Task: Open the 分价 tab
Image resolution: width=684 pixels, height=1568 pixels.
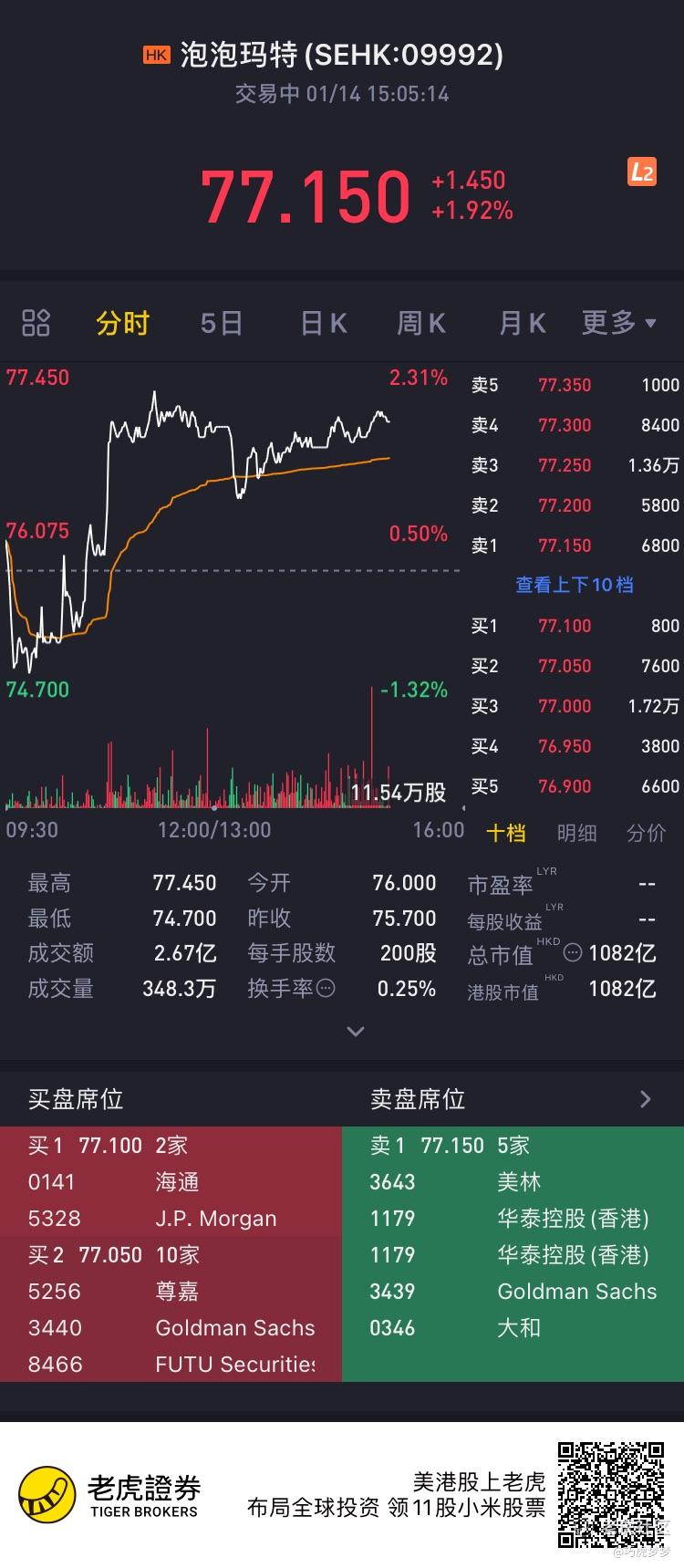Action: (646, 832)
